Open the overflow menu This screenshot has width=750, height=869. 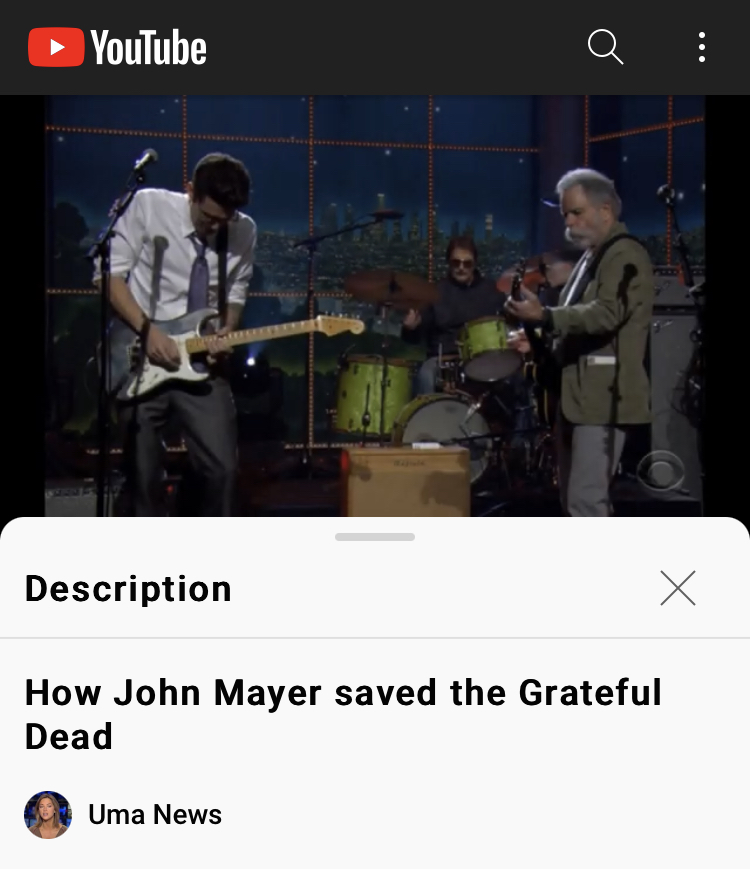tap(702, 47)
